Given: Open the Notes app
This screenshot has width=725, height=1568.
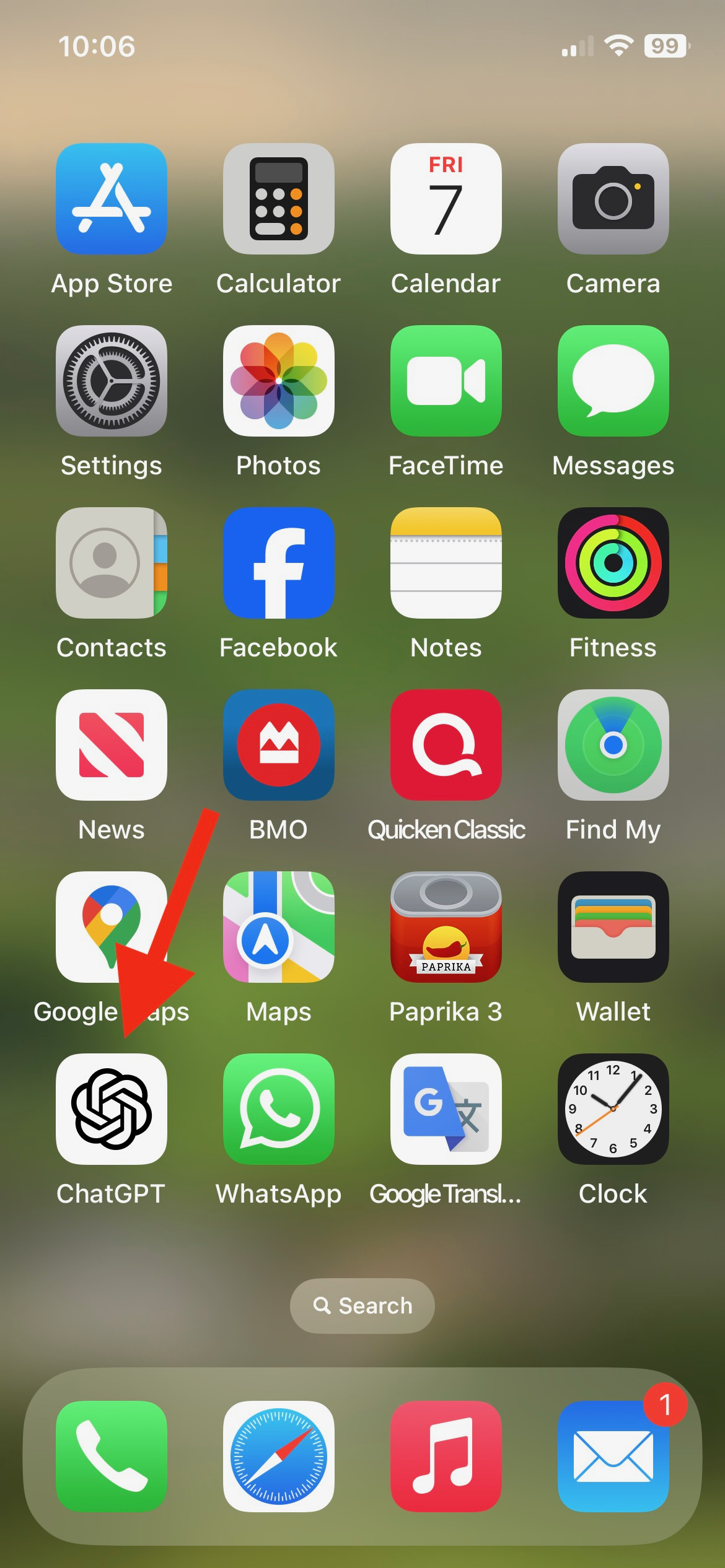Looking at the screenshot, I should tap(446, 563).
